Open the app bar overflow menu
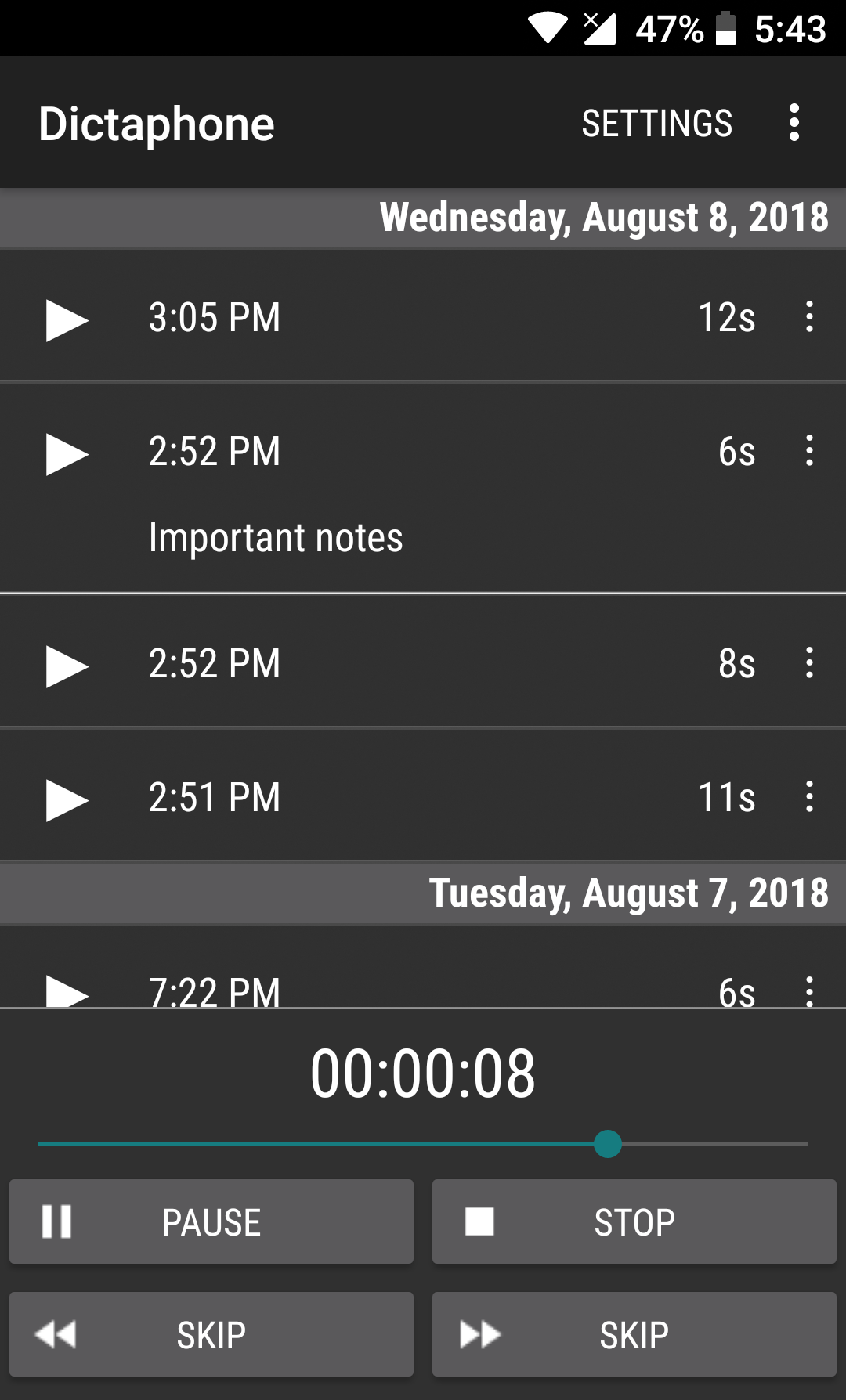 pos(794,123)
